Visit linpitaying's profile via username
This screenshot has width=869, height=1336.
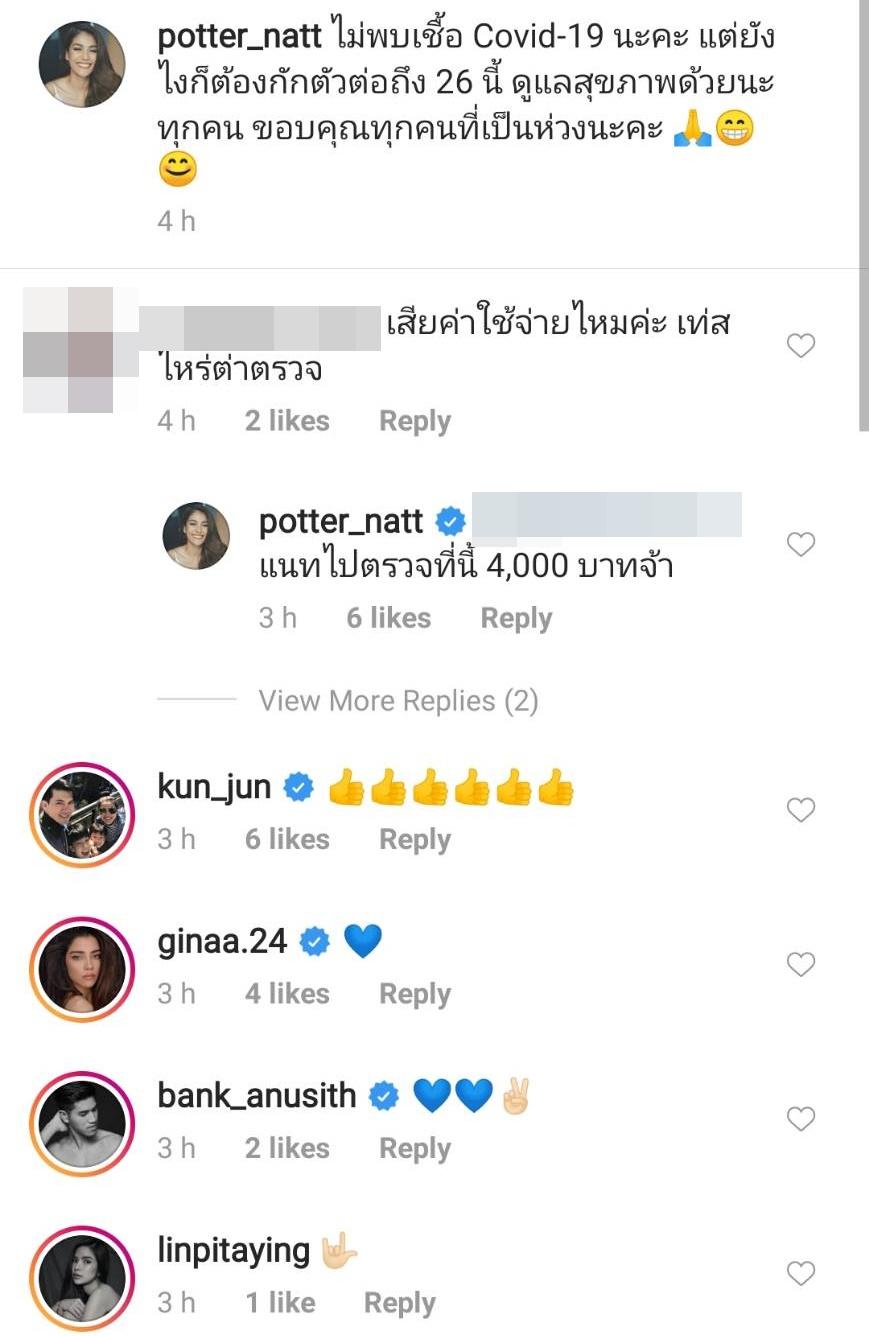(234, 1250)
